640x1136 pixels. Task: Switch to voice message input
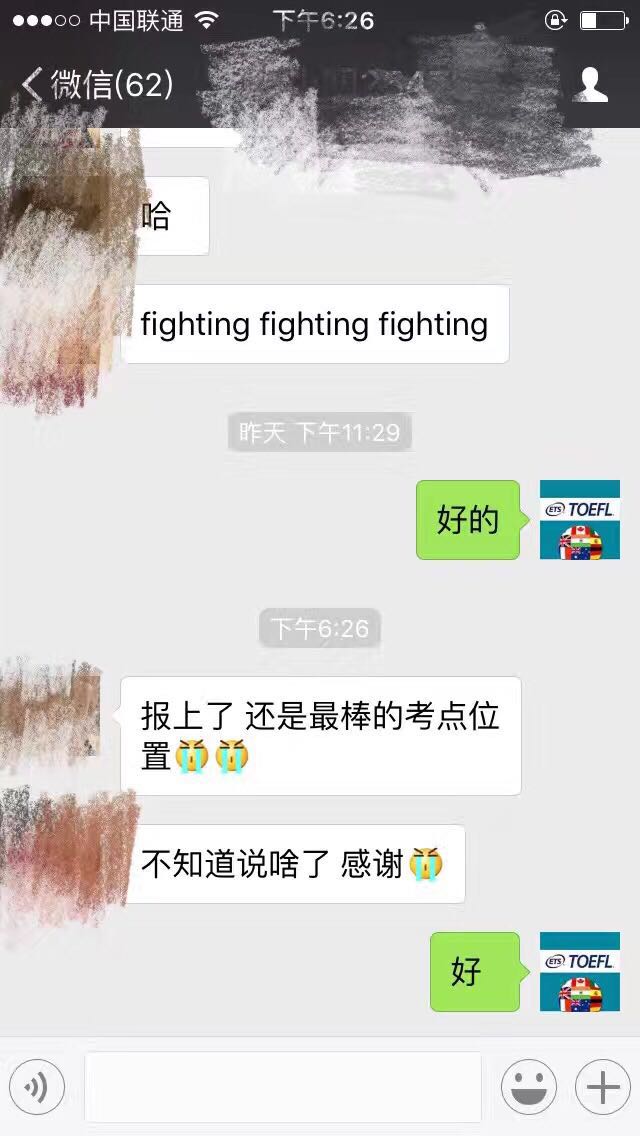(x=37, y=1087)
